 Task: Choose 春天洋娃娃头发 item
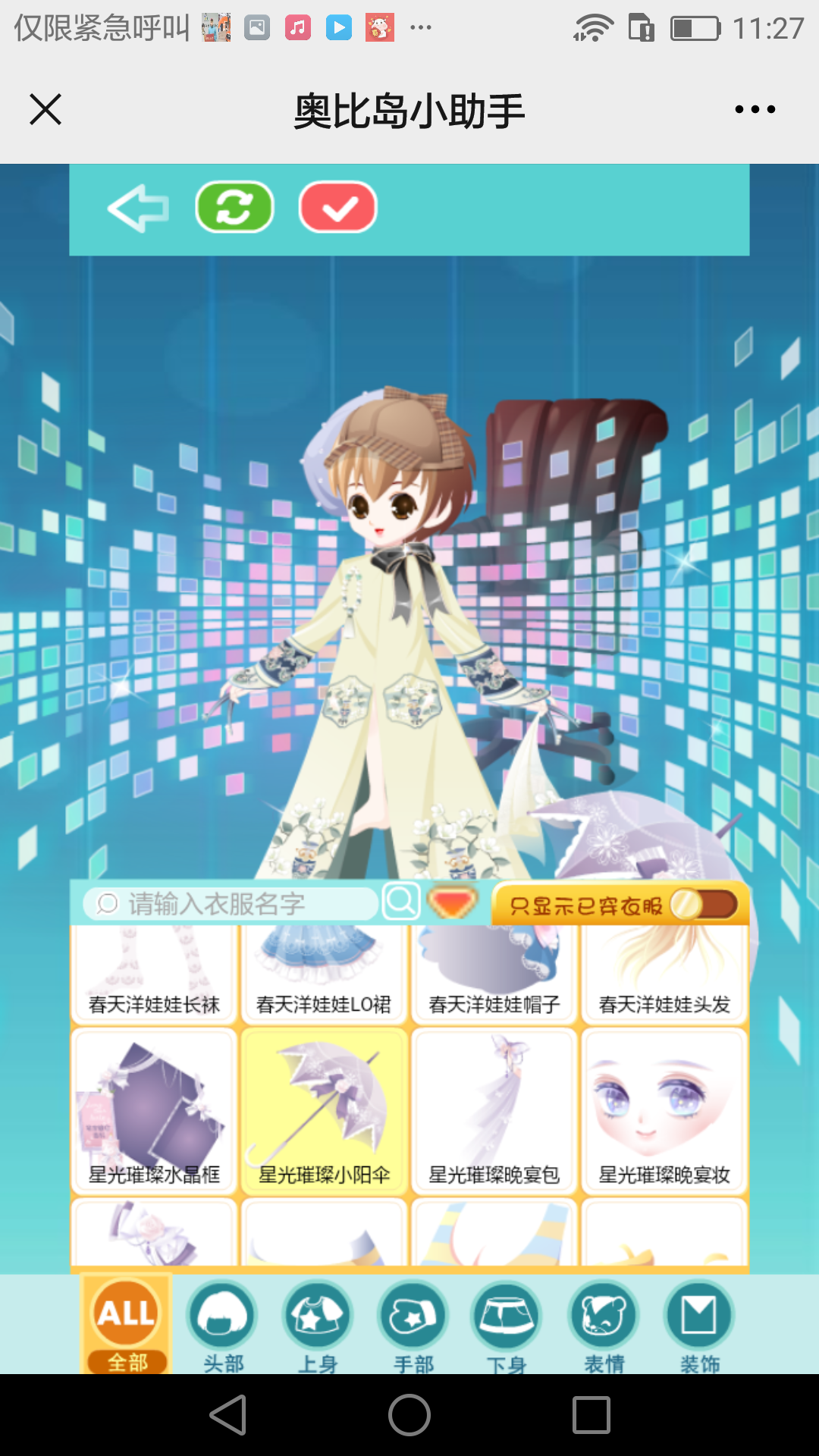point(664,974)
